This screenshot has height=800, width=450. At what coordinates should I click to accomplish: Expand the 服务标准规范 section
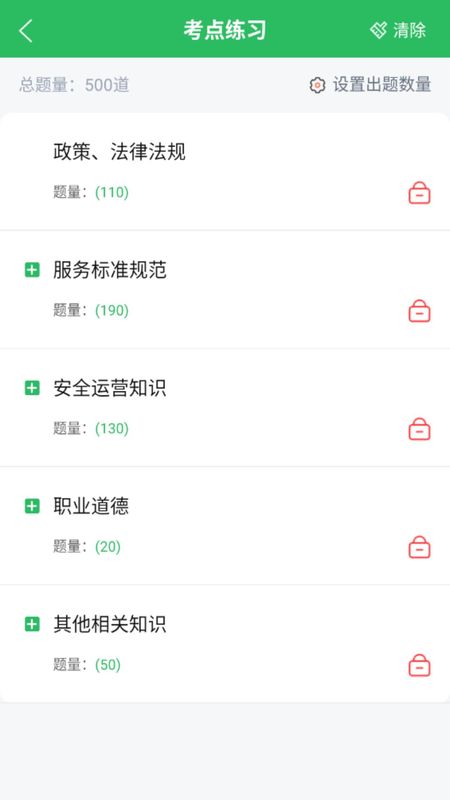32,270
